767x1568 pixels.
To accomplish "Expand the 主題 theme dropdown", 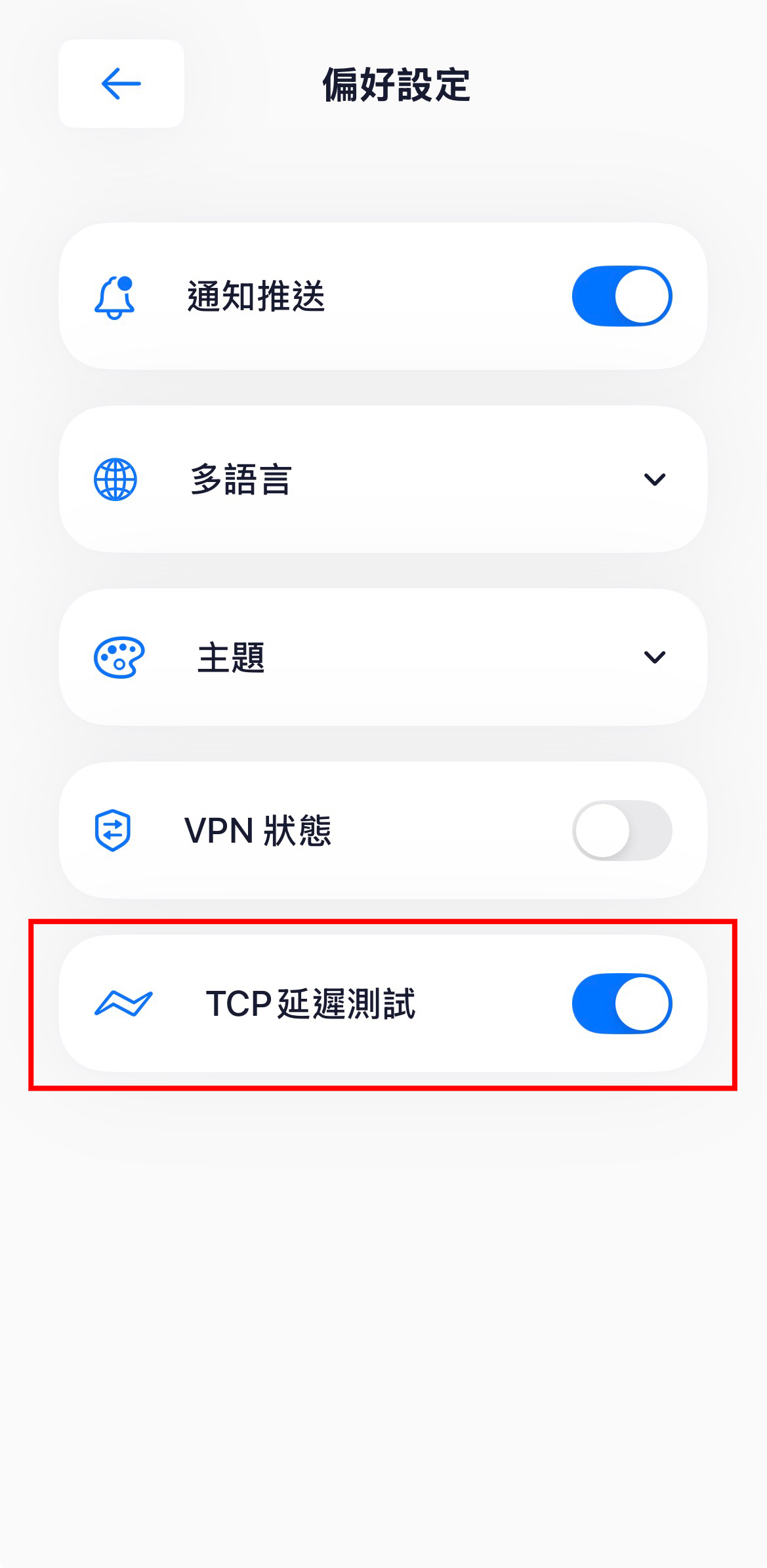I will tap(654, 657).
